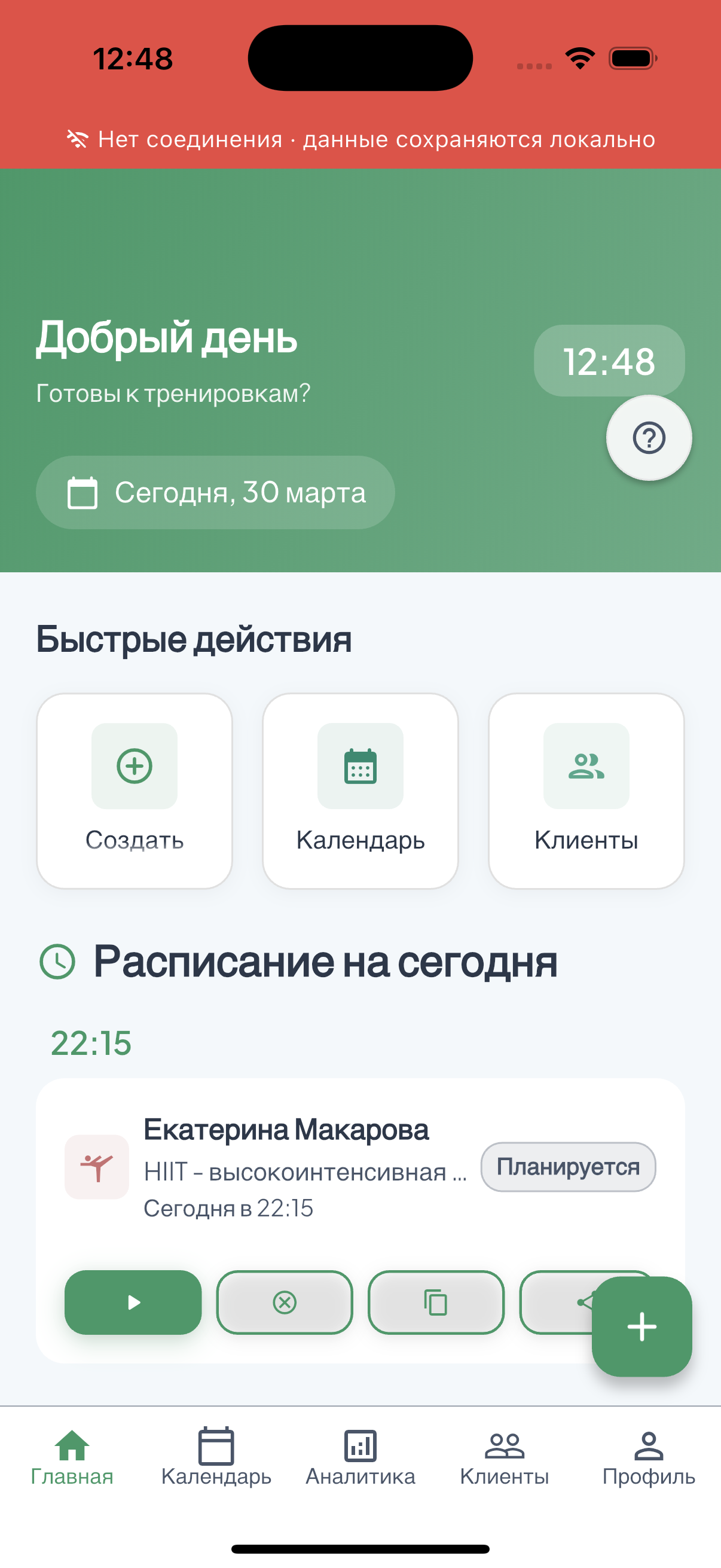Duplicate the 22:15 workout session

coord(436,1303)
